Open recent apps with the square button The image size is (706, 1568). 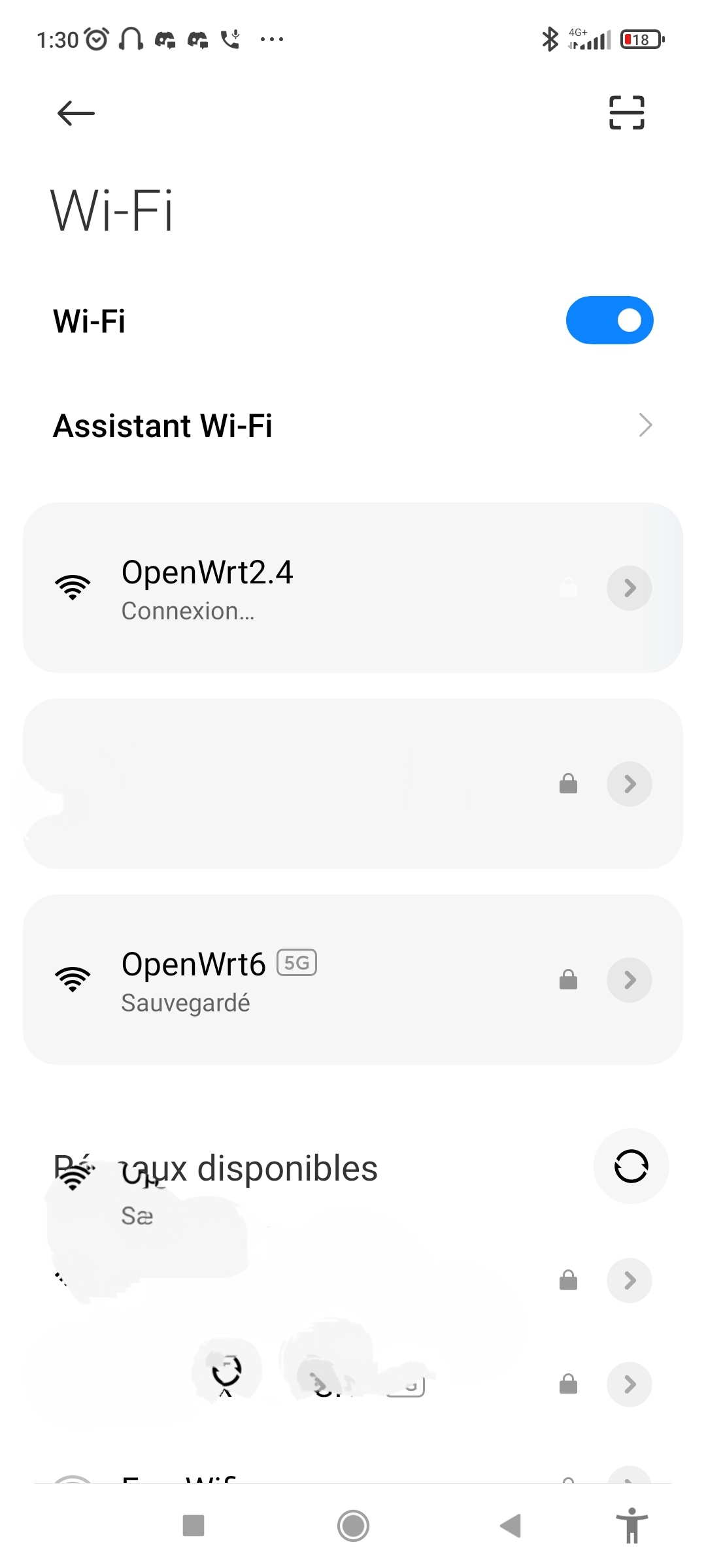coord(193,1526)
